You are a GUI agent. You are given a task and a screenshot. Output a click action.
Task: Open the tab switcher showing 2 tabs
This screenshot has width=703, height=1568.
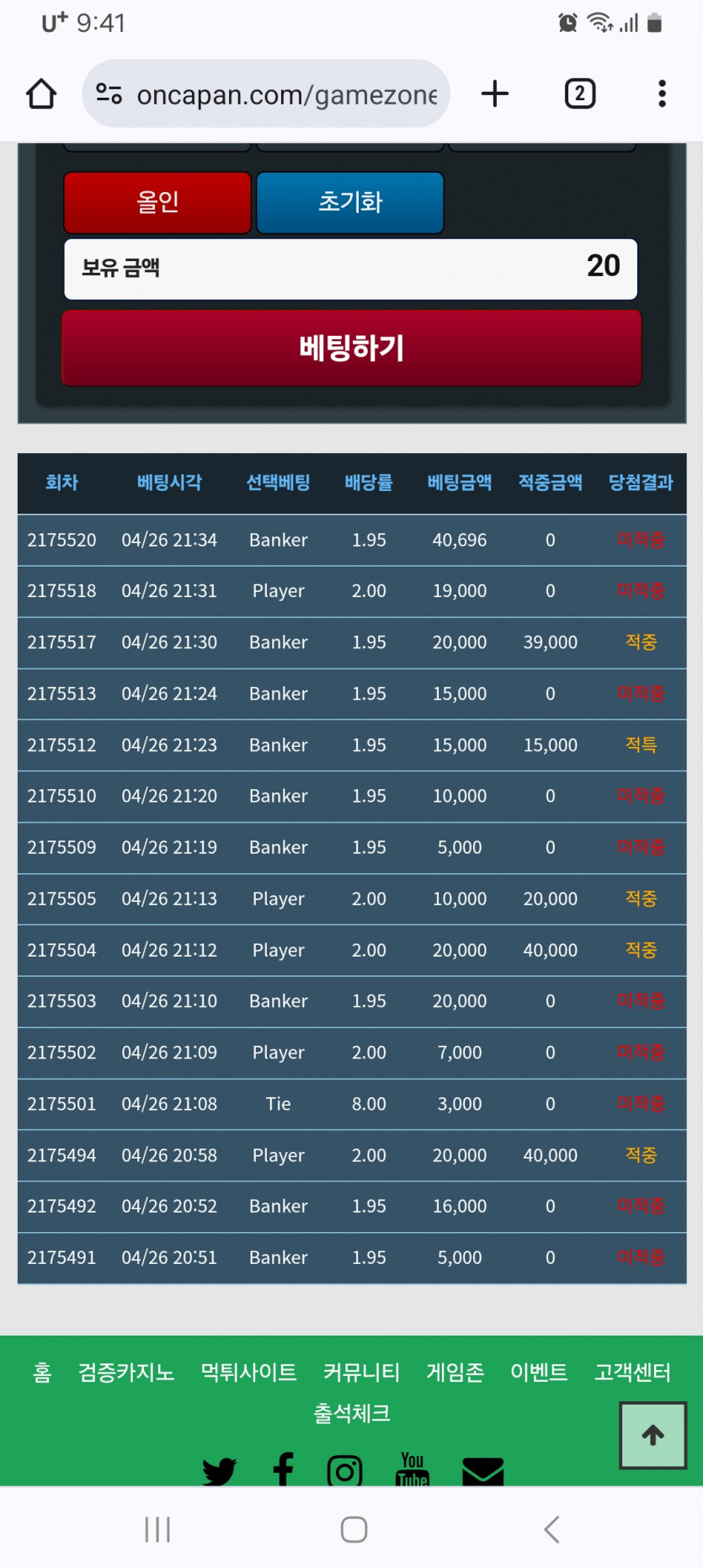click(x=579, y=93)
